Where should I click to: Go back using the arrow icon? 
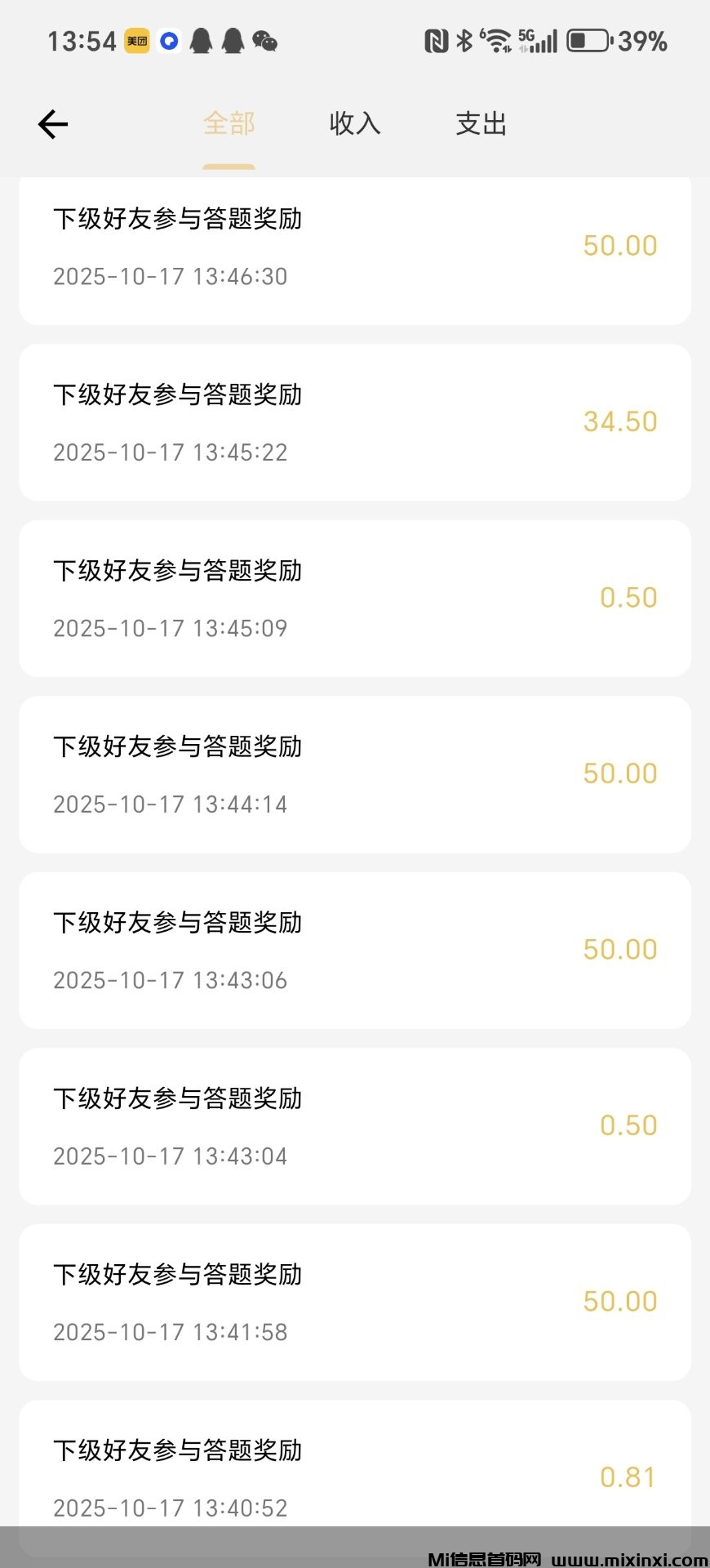[53, 124]
